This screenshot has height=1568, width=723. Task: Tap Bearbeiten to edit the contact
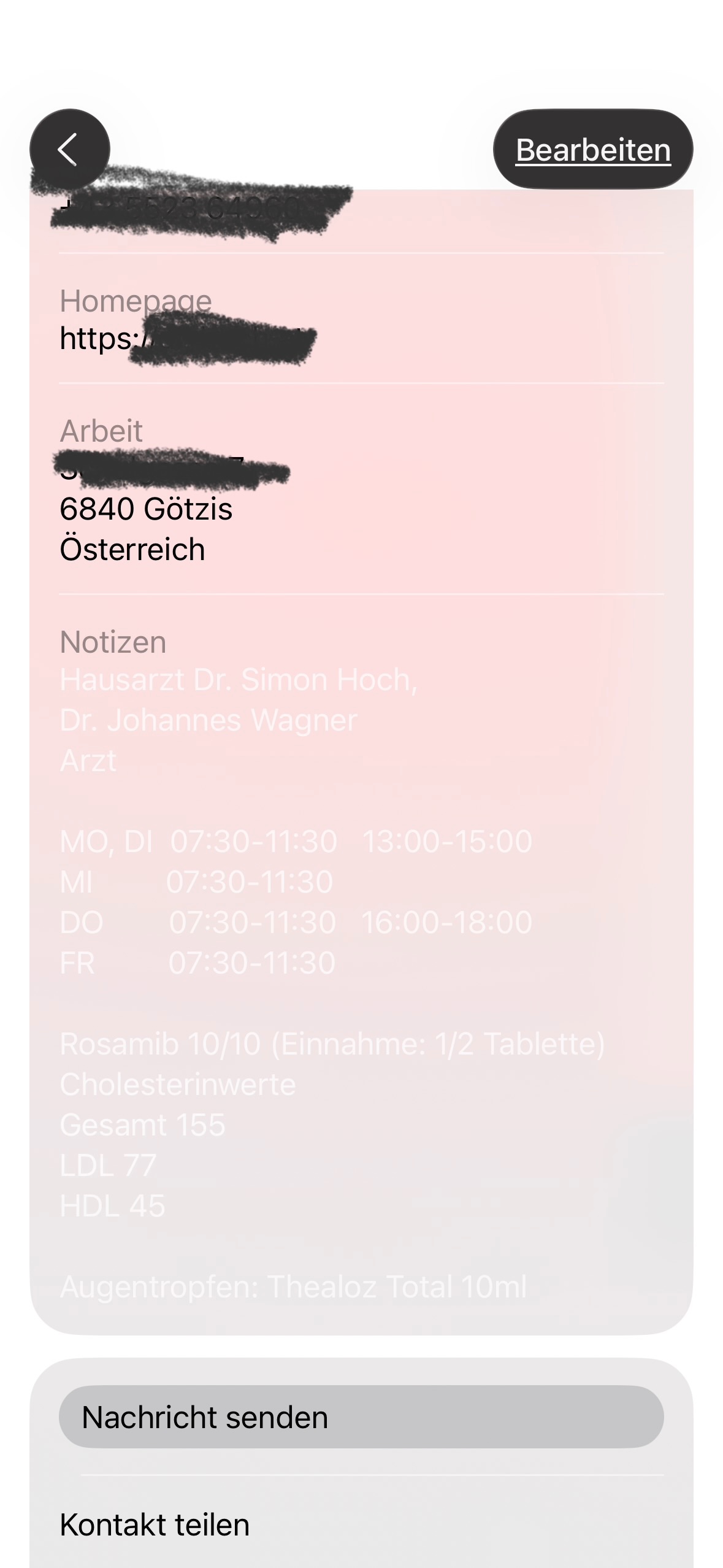pos(592,150)
